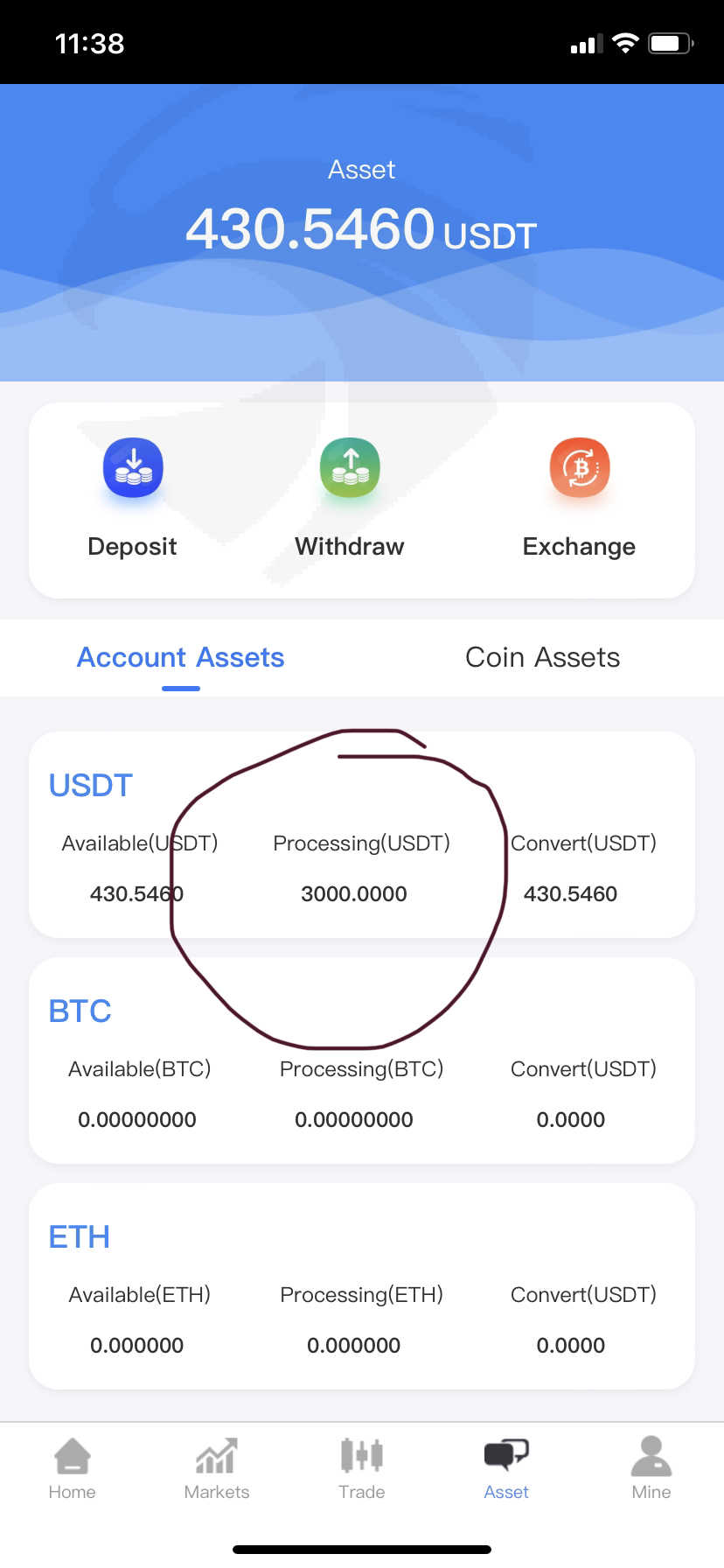Open the Exchange option
This screenshot has height=1568, width=724.
click(579, 498)
